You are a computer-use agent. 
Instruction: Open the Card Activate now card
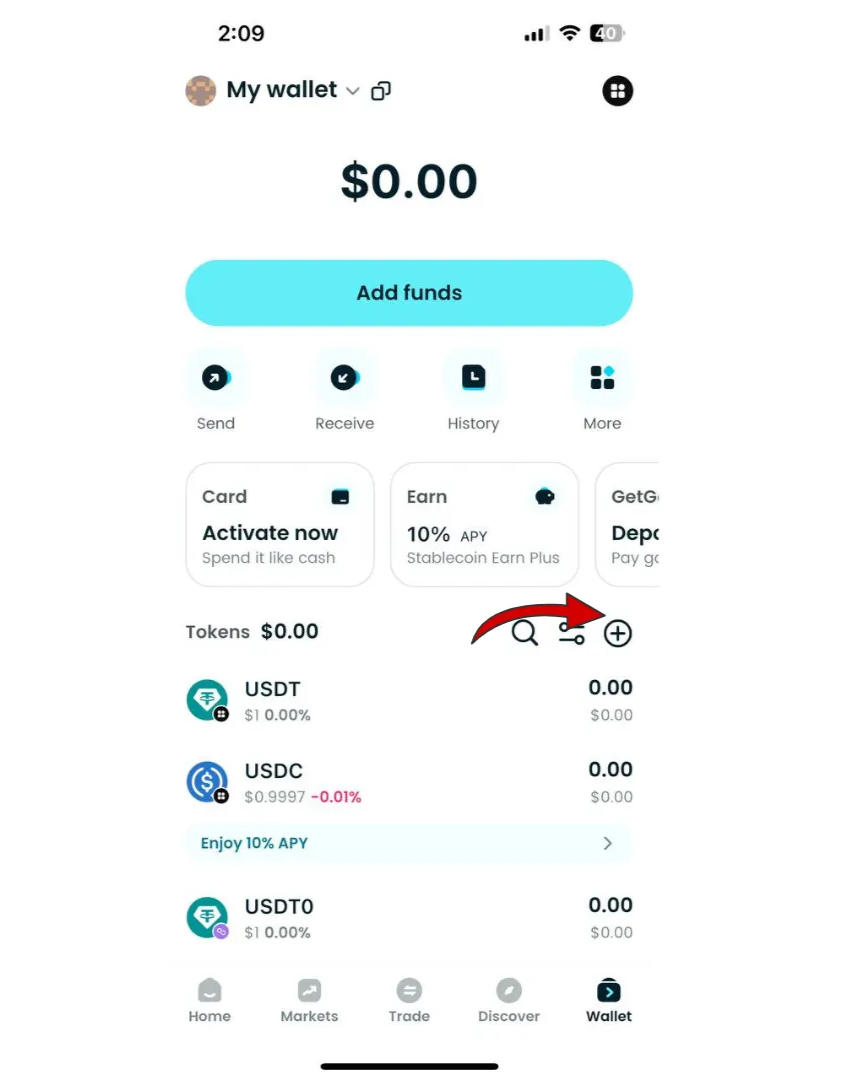(280, 525)
